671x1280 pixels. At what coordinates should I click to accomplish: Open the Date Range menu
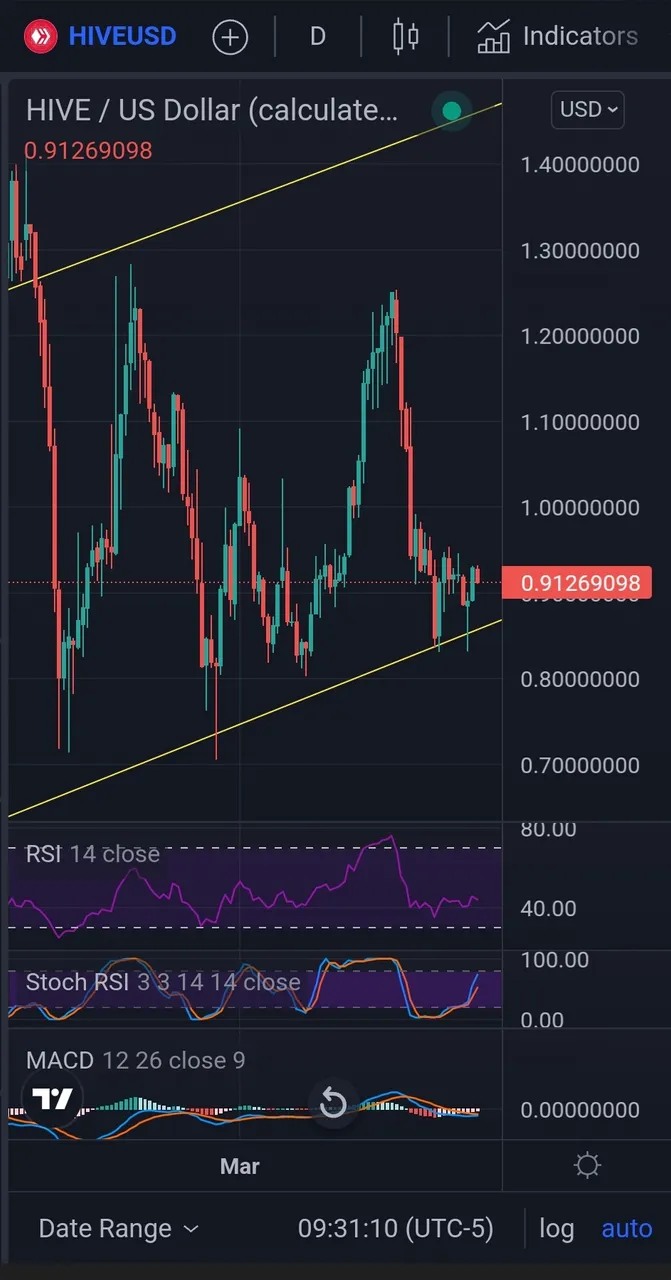click(118, 1228)
